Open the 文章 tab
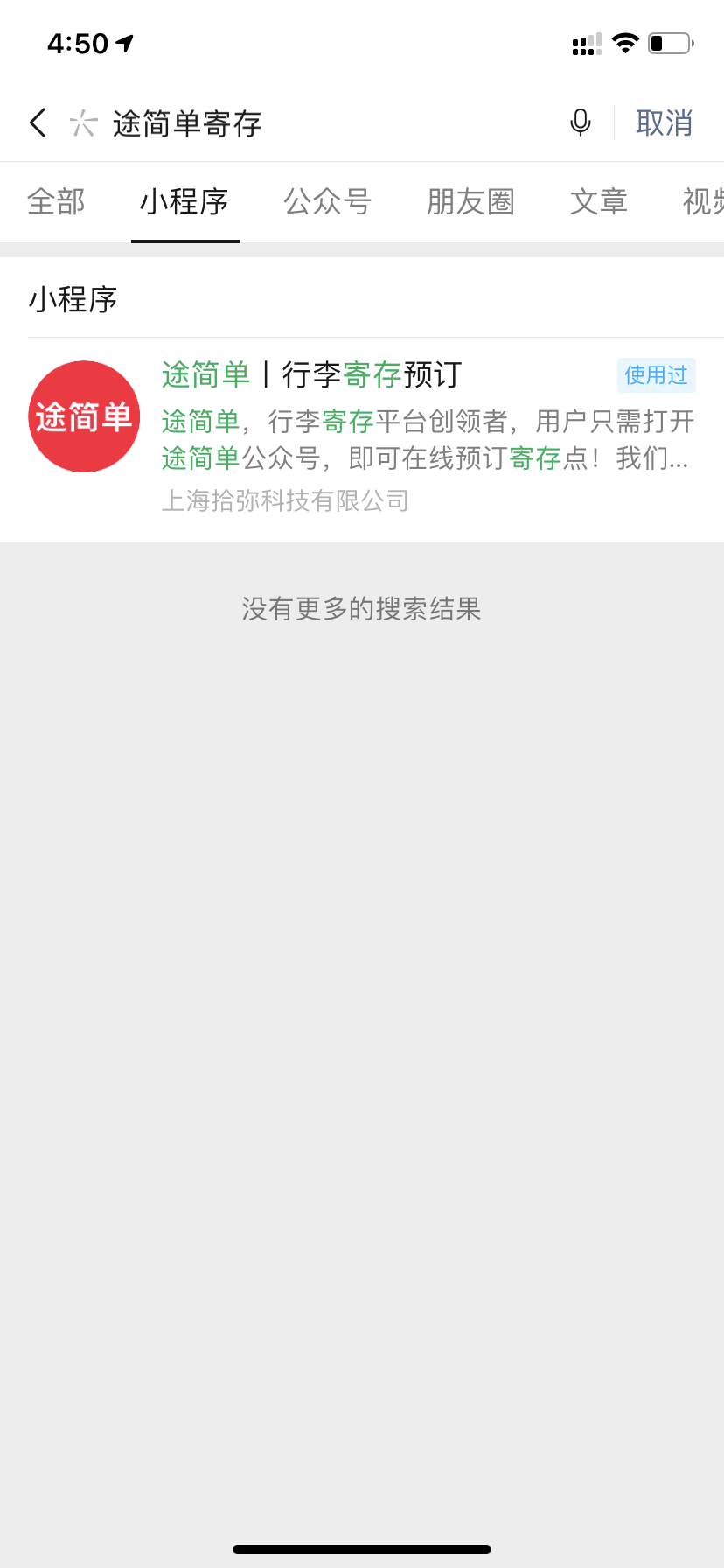 click(x=599, y=202)
